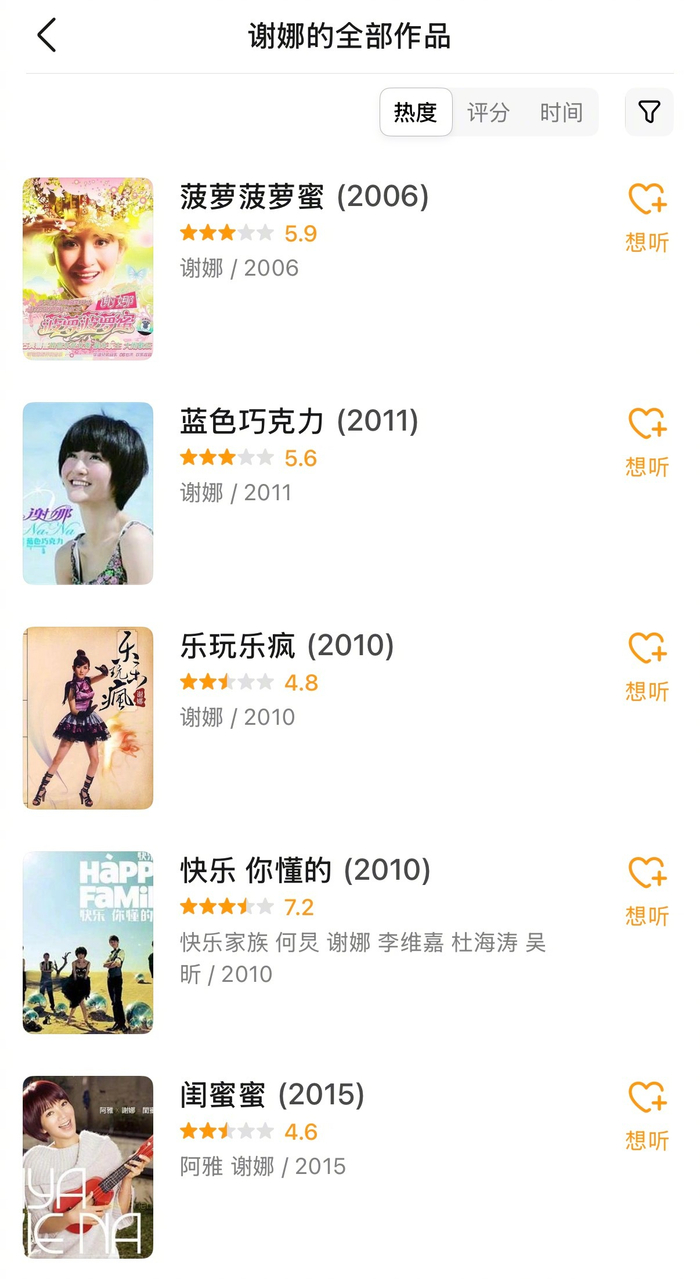Open album 菠萝菠萝蜜 (2006)
The width and height of the screenshot is (700, 1279).
coord(304,197)
